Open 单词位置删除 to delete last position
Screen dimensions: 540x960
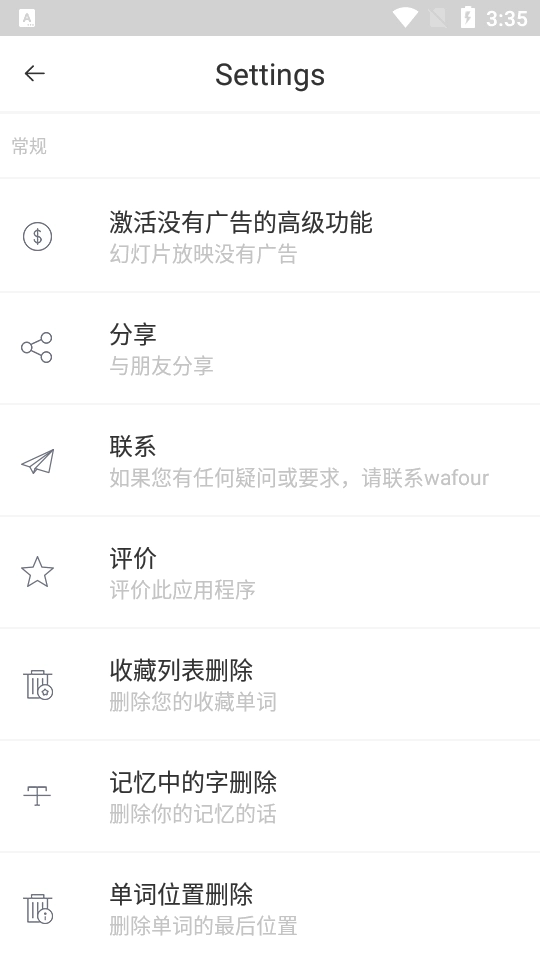coord(270,907)
